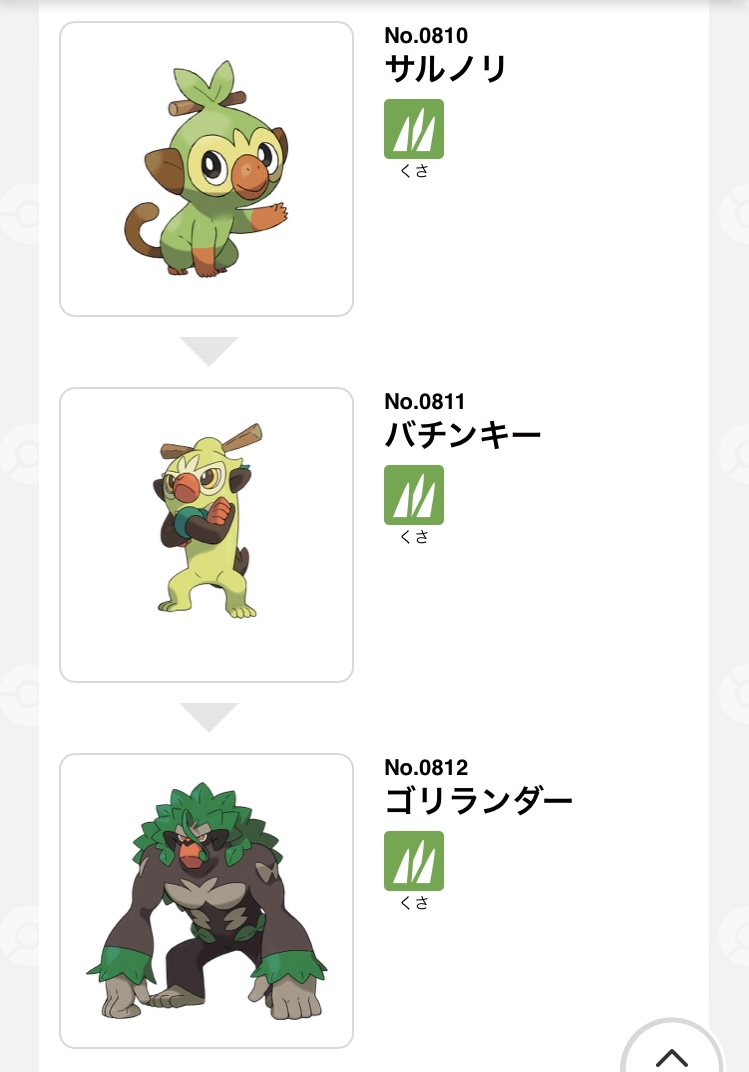Viewport: 749px width, 1072px height.
Task: Jump back to the top of the page
Action: pyautogui.click(x=672, y=1052)
